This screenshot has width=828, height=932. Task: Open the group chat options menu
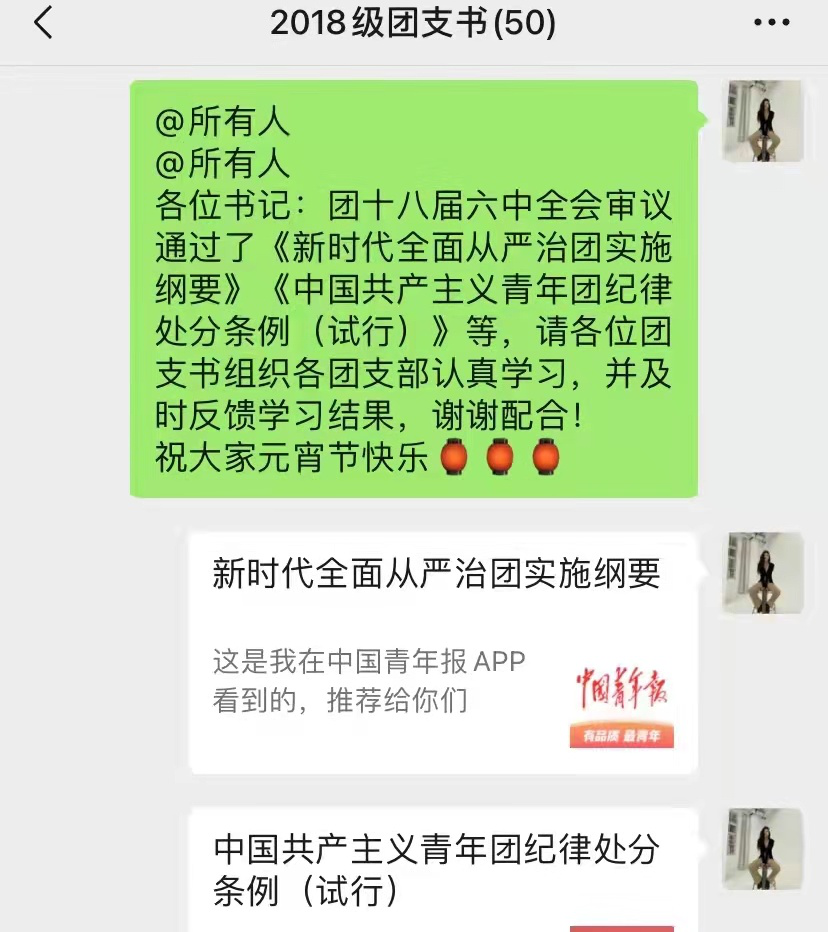[x=770, y=22]
